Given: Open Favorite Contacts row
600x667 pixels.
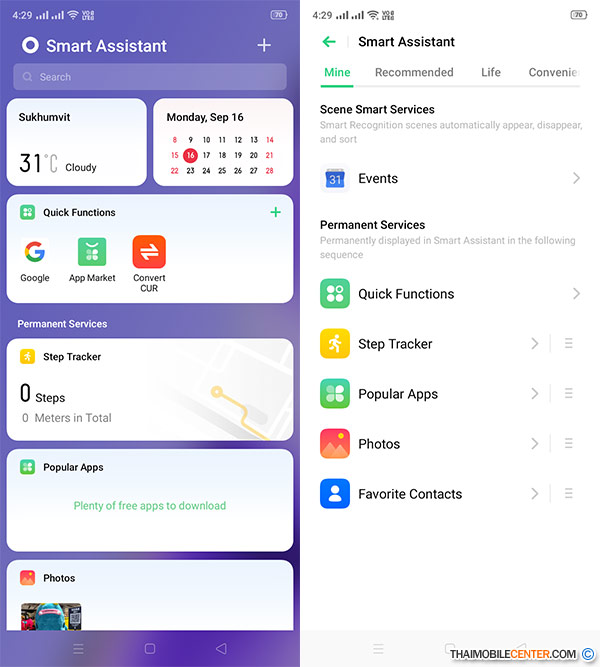Looking at the screenshot, I should [430, 494].
